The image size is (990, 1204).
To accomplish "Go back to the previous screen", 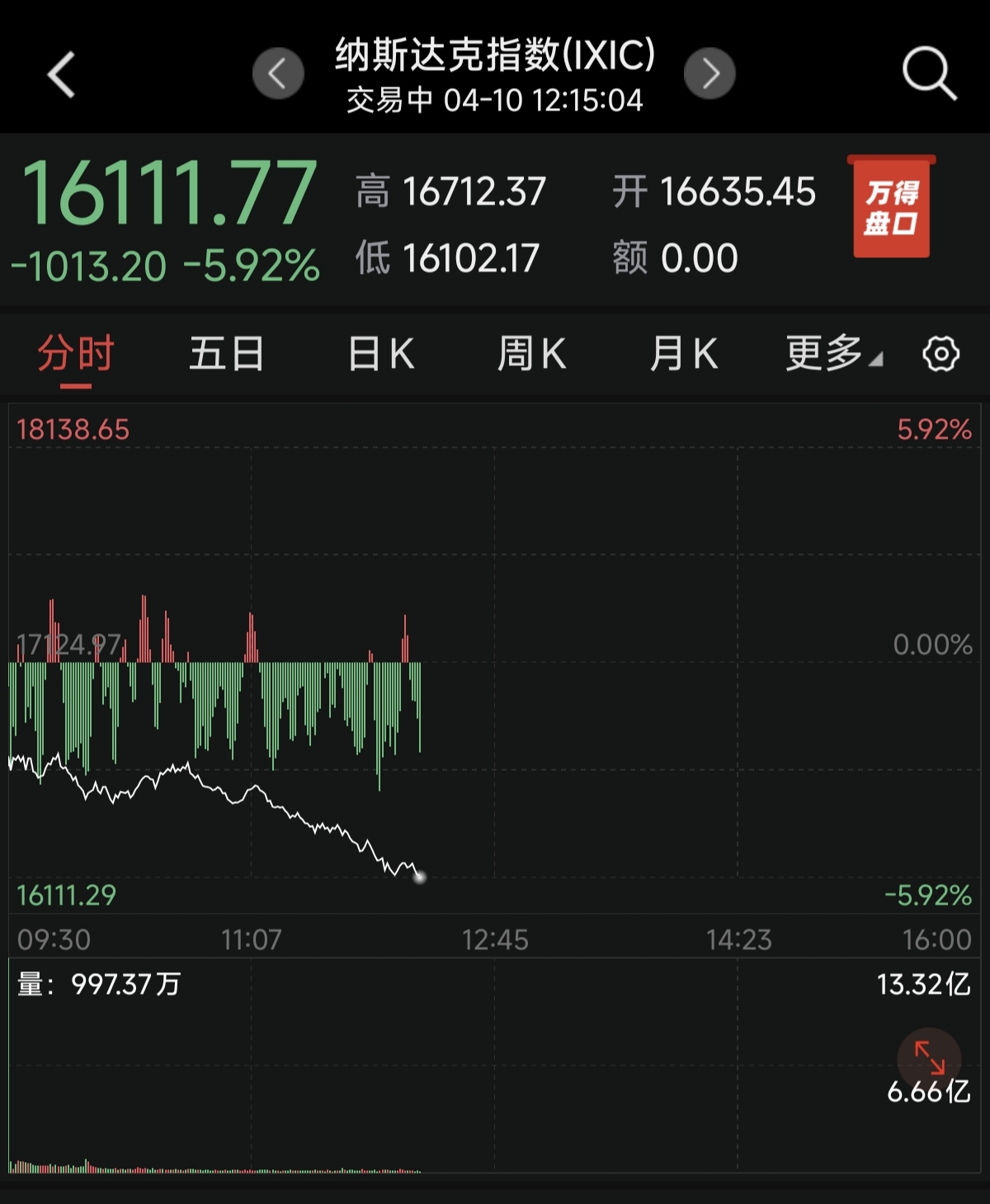I will (62, 75).
